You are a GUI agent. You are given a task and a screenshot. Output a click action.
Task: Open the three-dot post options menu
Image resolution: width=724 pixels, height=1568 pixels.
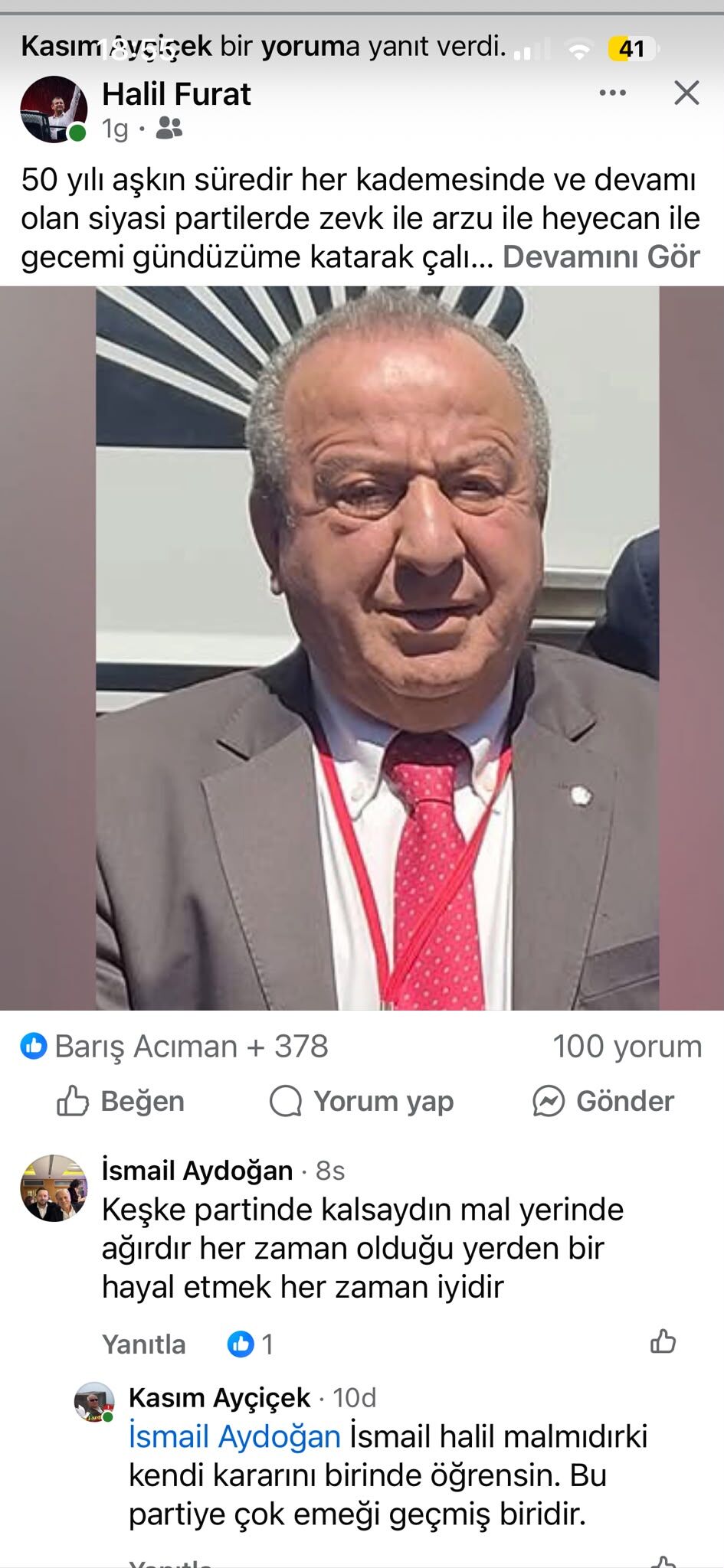point(612,93)
